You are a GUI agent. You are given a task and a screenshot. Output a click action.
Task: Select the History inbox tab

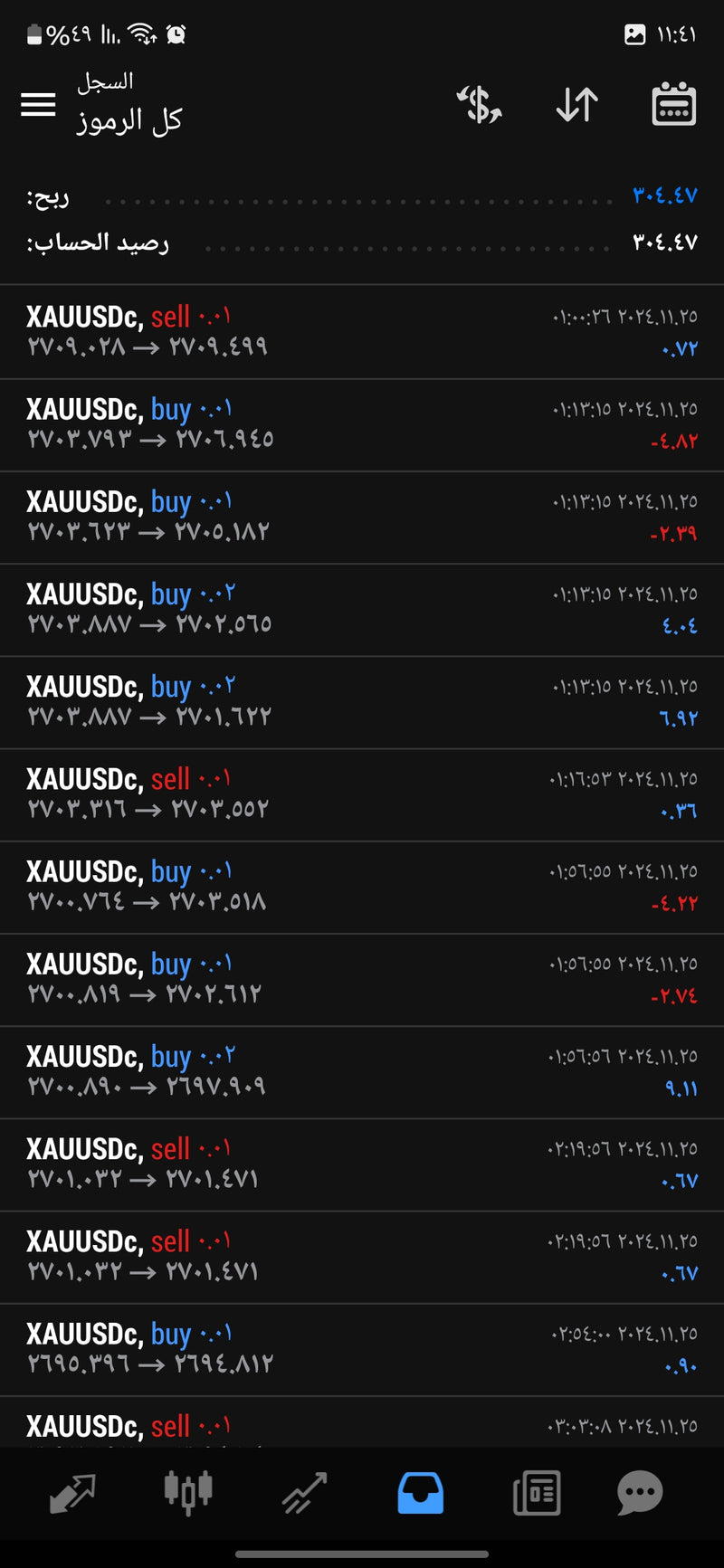coord(420,1493)
